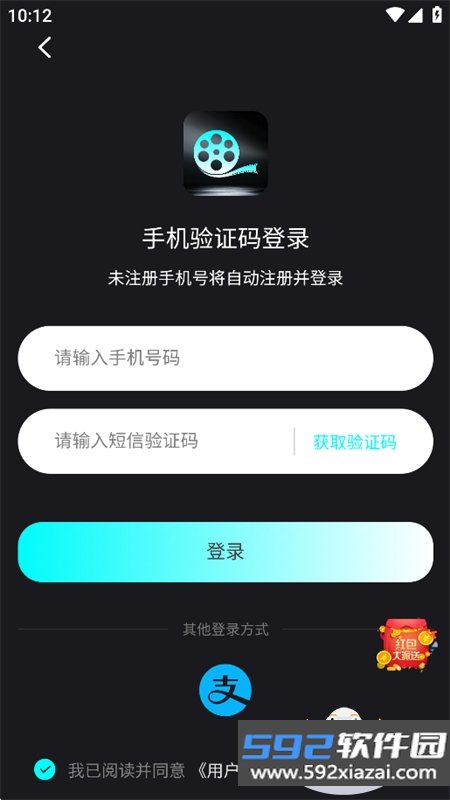Uncheck the agreement checkbox
The width and height of the screenshot is (450, 800).
45,770
